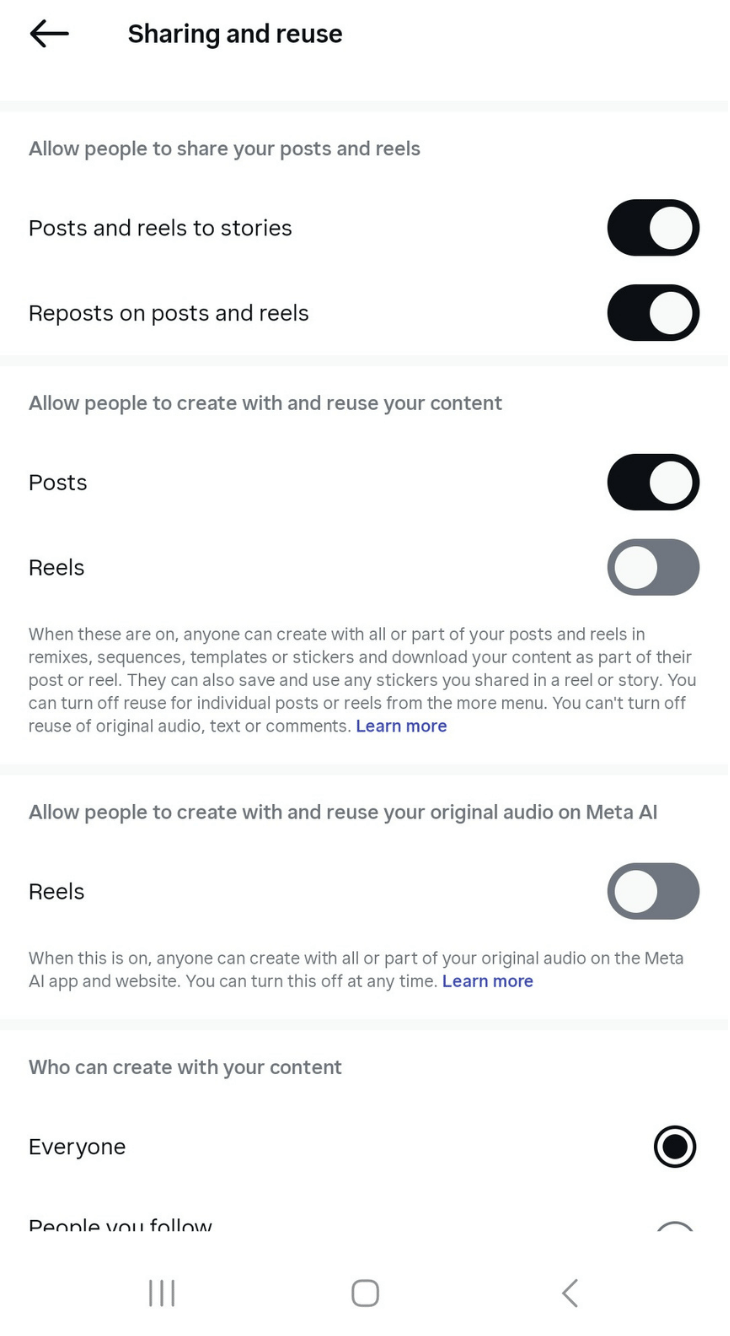
Task: Turn off Reposts on posts and reels
Action: (x=653, y=313)
